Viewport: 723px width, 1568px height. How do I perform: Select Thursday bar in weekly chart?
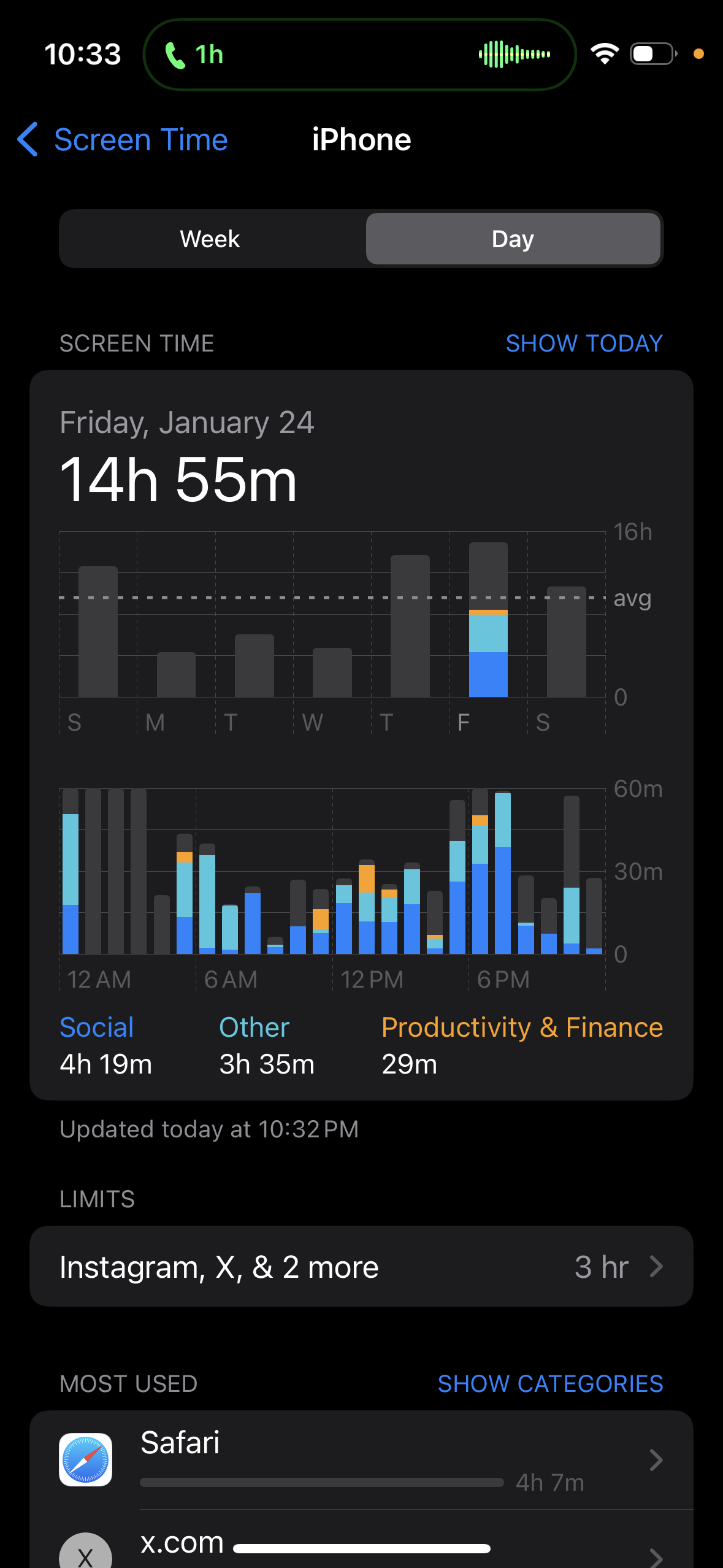click(410, 626)
